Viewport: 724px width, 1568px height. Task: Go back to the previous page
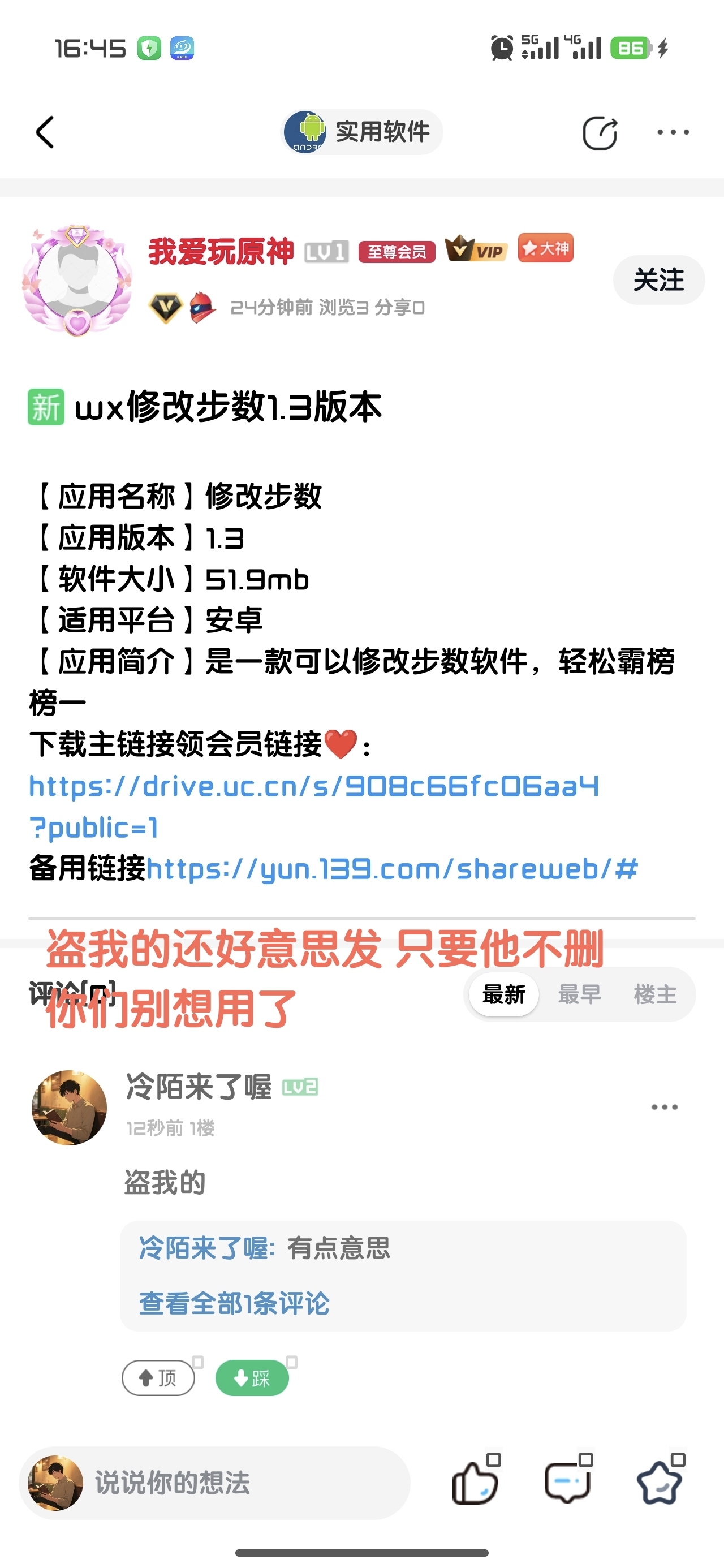(x=45, y=132)
